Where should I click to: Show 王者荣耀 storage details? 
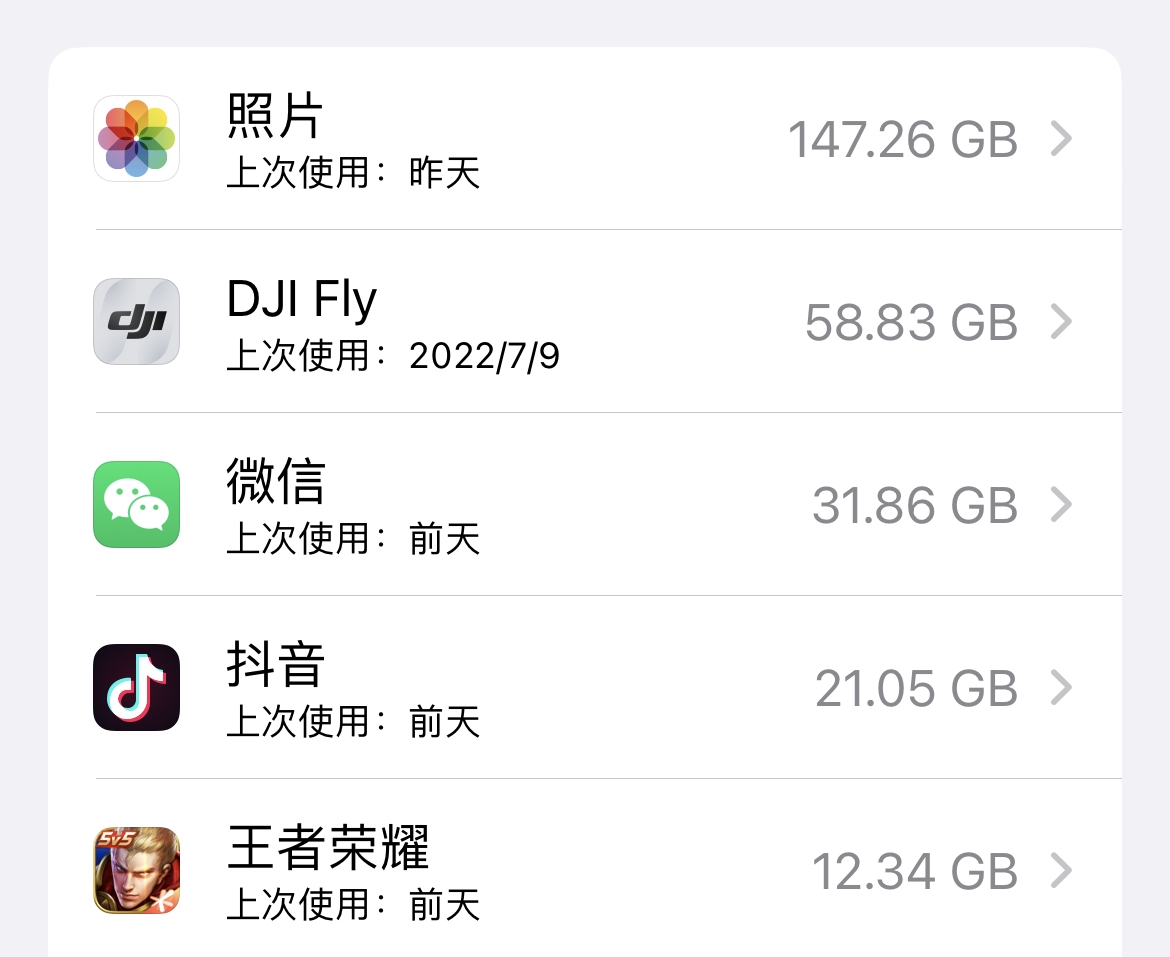(x=584, y=871)
